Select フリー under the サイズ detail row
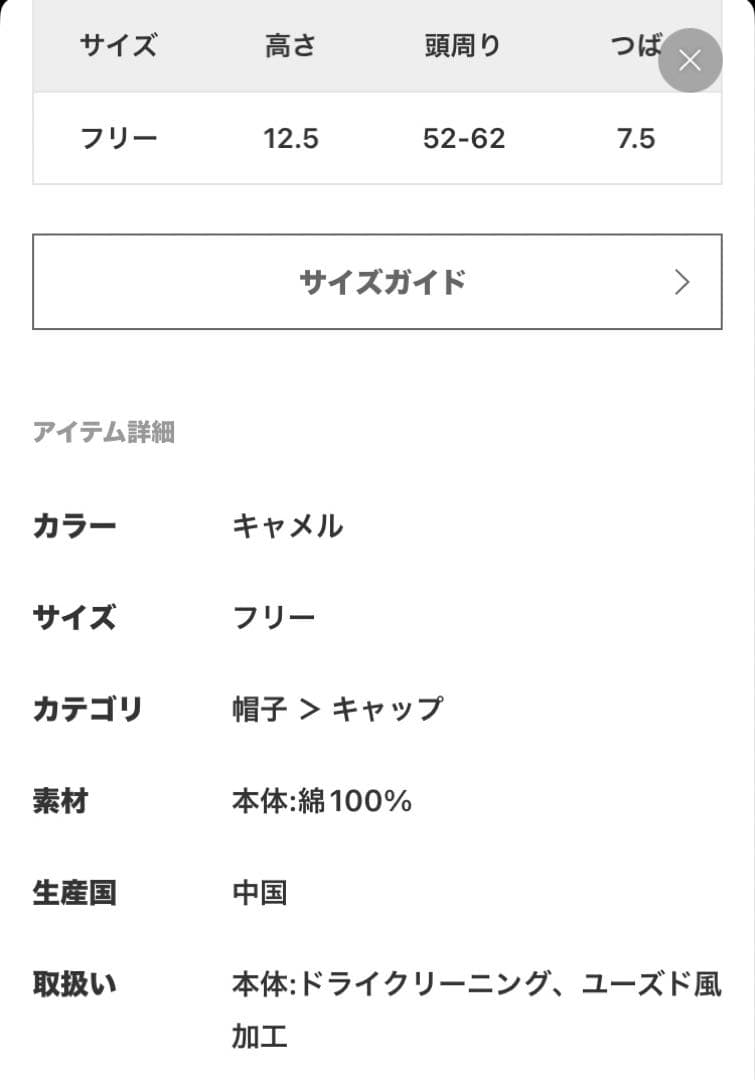 pos(275,616)
